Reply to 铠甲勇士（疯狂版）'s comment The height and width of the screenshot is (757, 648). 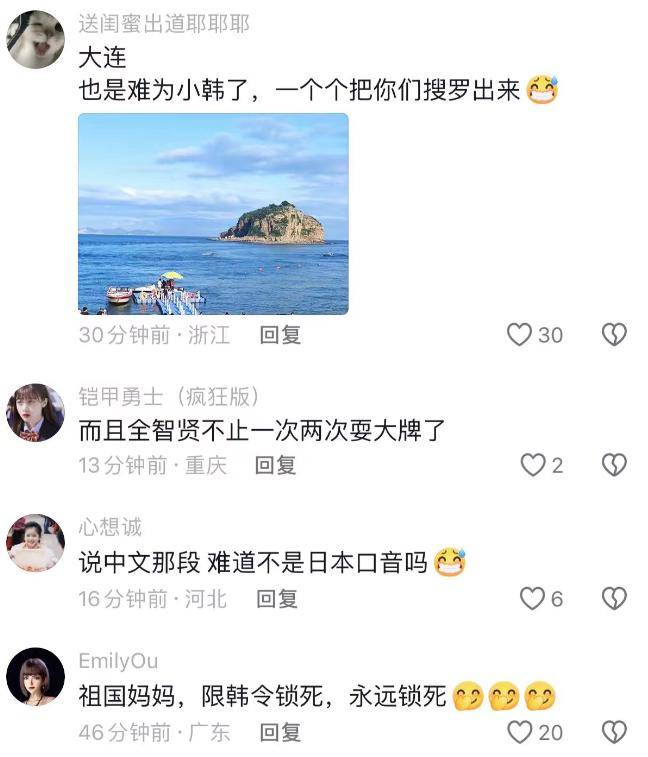(276, 465)
